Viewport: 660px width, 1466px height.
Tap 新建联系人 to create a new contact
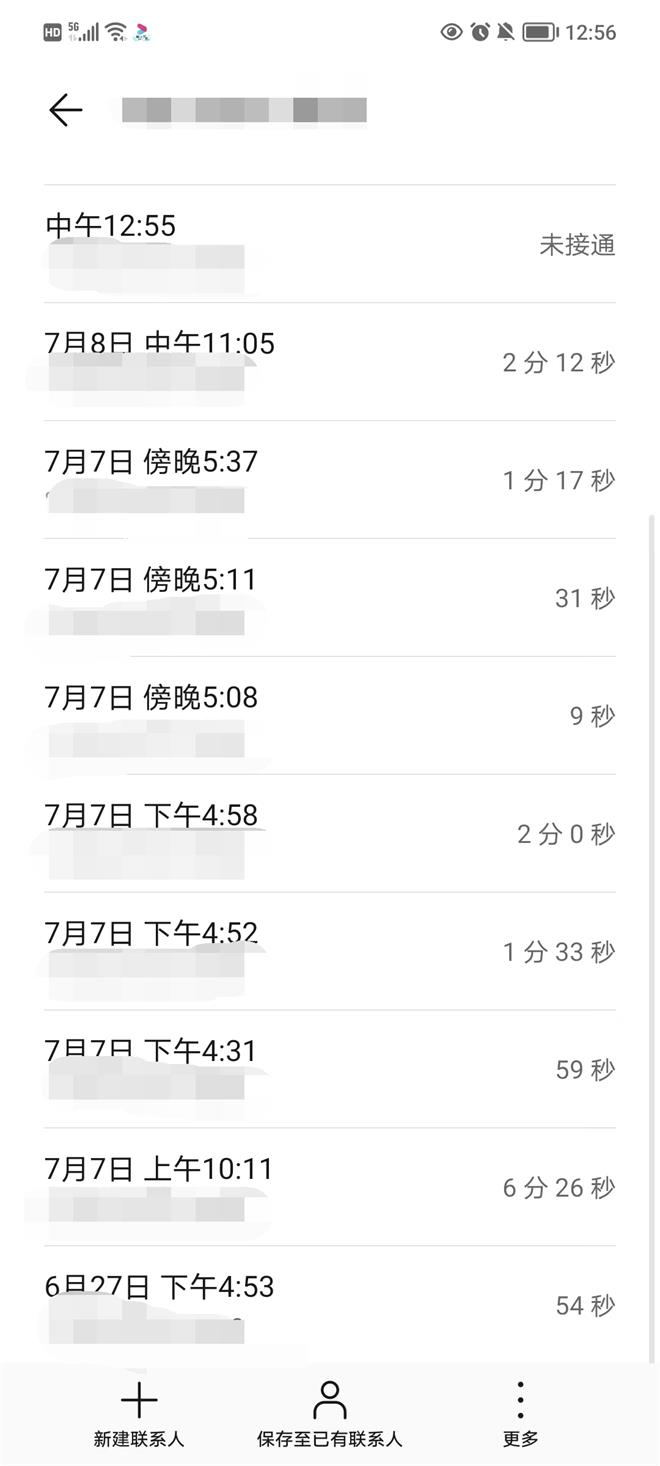click(139, 1414)
